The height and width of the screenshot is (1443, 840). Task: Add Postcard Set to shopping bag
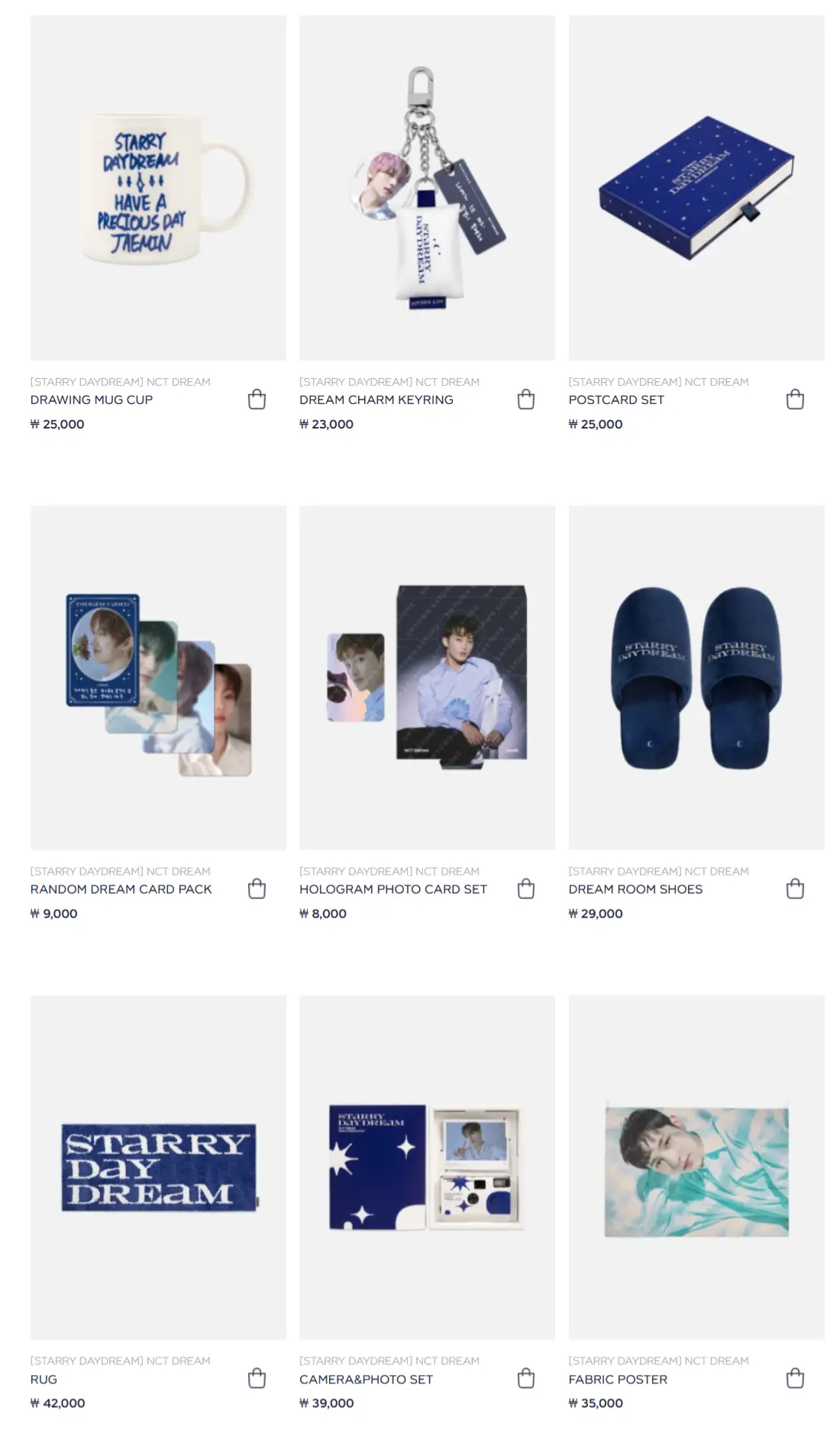tap(795, 400)
